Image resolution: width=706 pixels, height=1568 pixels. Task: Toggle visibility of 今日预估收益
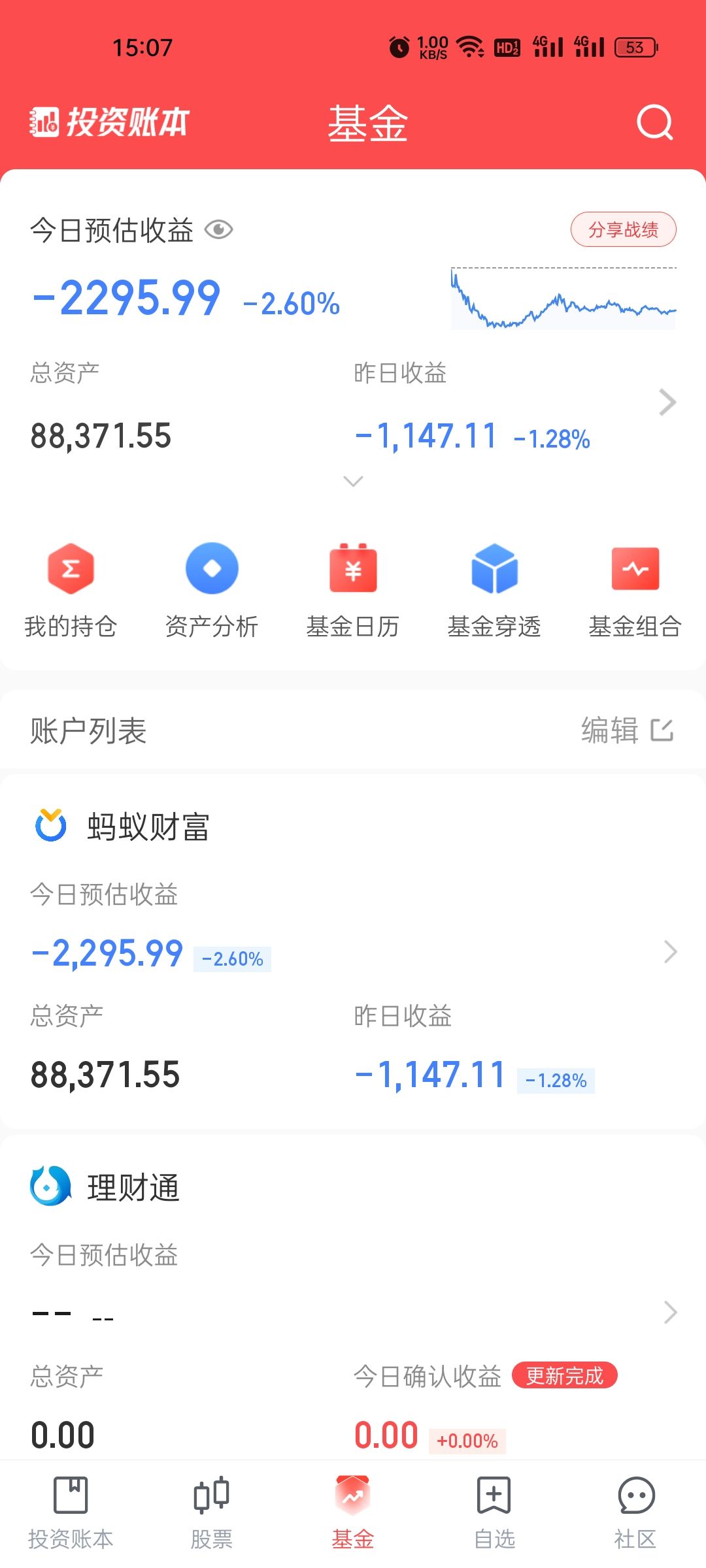pyautogui.click(x=218, y=230)
